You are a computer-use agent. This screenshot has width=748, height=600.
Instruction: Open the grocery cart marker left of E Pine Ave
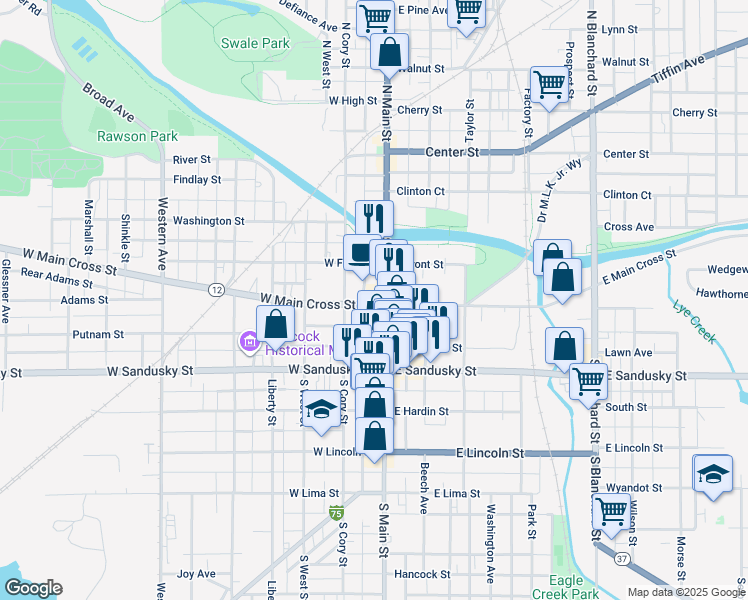click(x=374, y=17)
